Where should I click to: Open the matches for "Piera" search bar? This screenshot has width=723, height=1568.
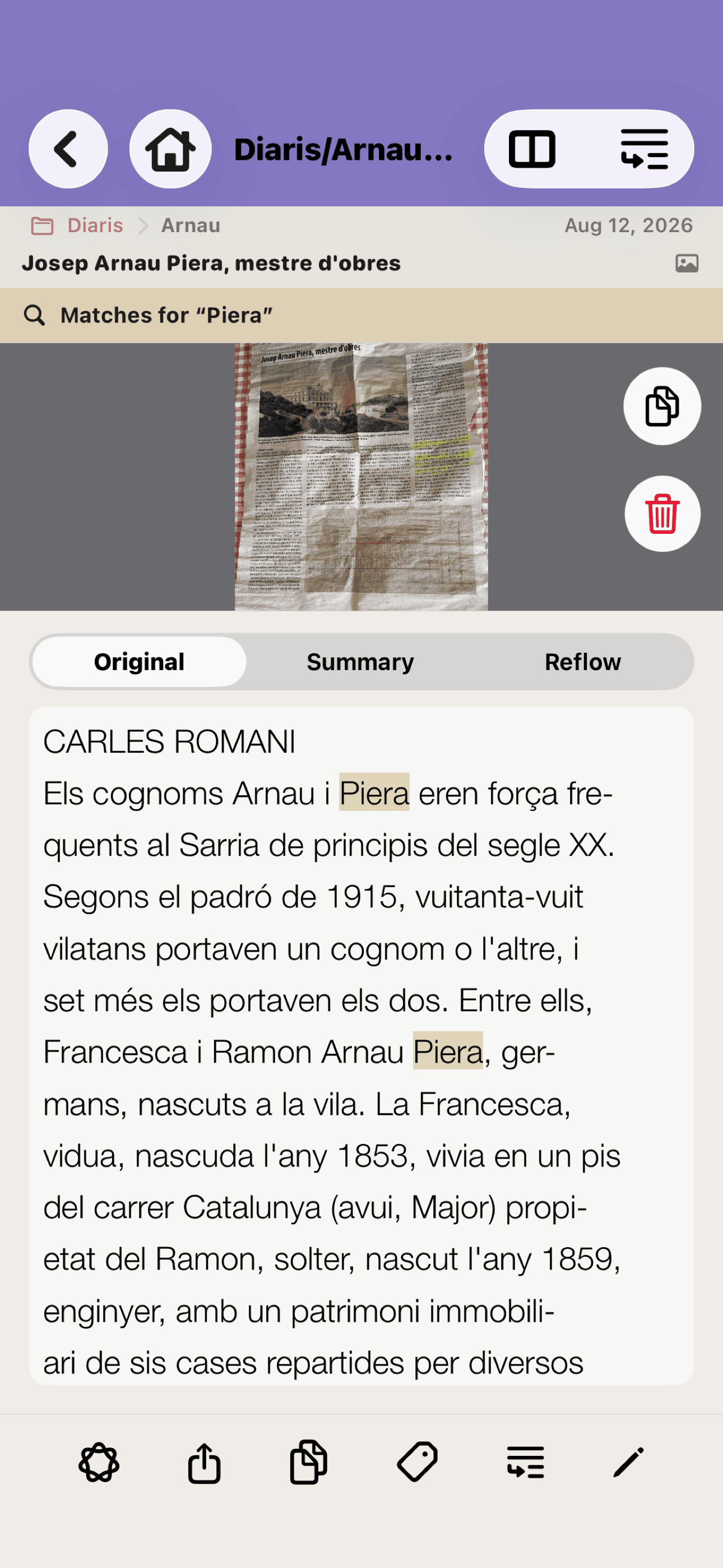coord(361,315)
